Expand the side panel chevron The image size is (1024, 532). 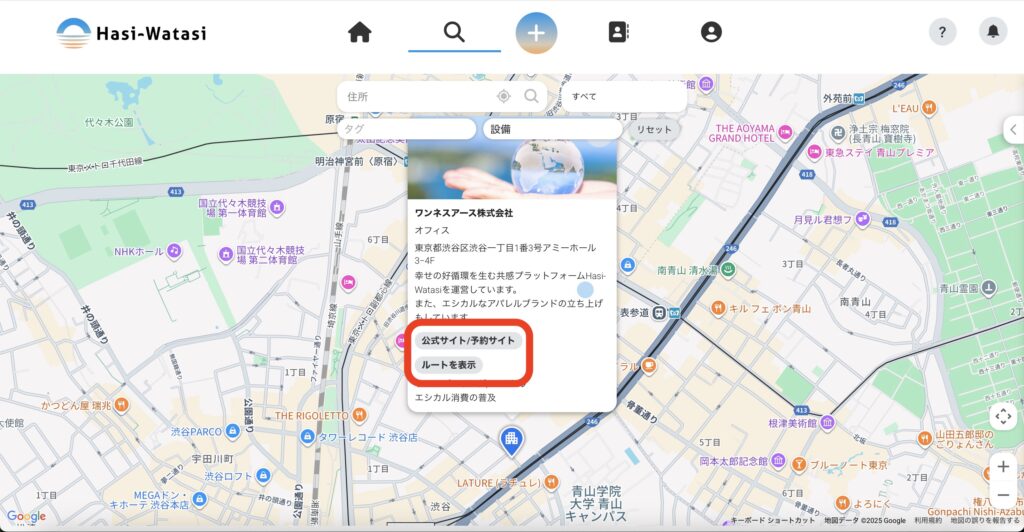1014,130
